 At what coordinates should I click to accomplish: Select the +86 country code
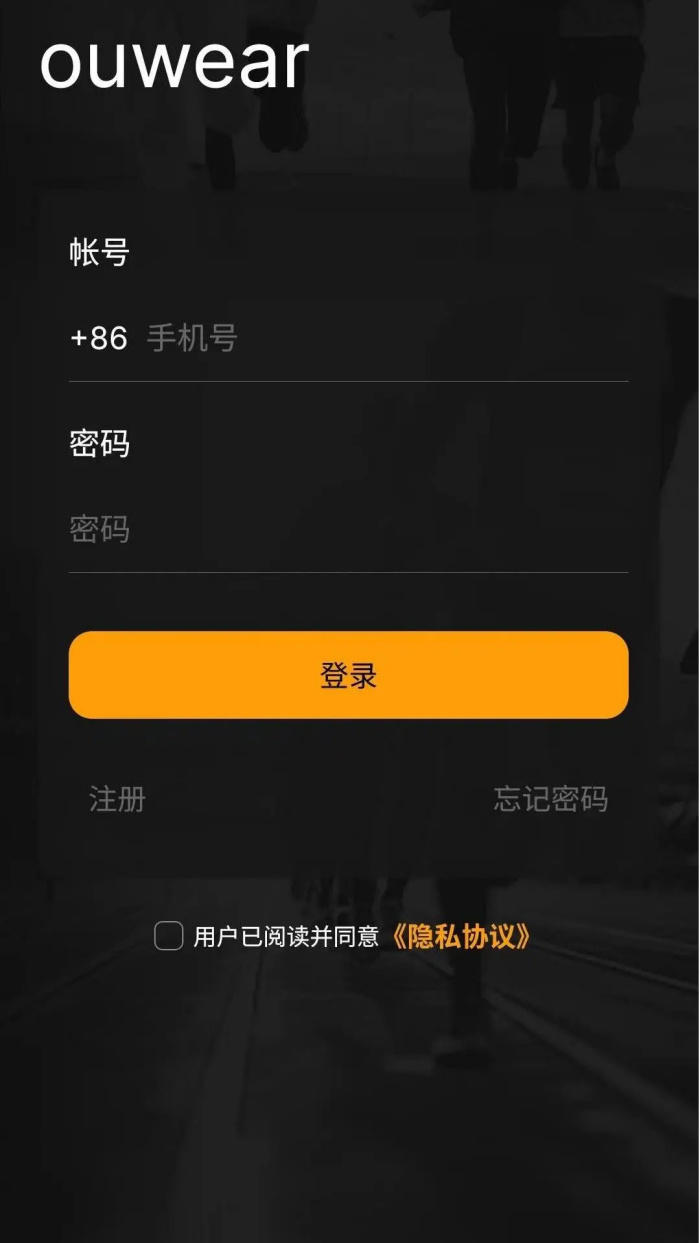coord(99,339)
